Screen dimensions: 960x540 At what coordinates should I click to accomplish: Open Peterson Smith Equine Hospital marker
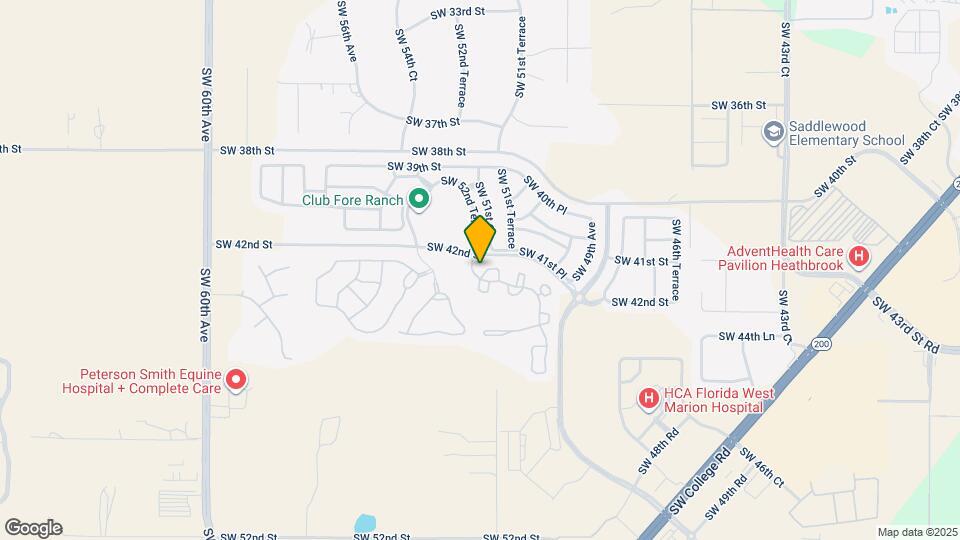click(x=236, y=379)
